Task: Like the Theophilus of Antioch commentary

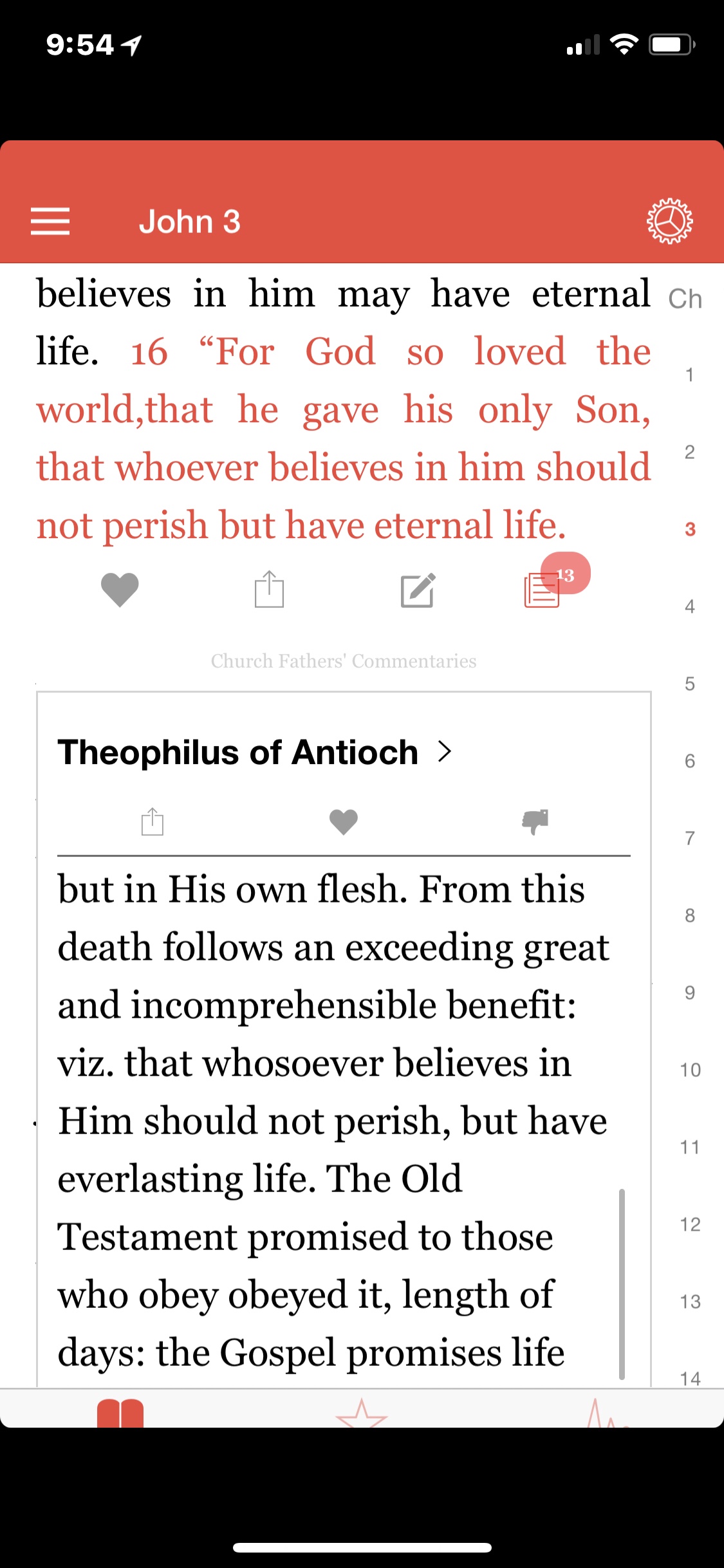Action: tap(343, 821)
